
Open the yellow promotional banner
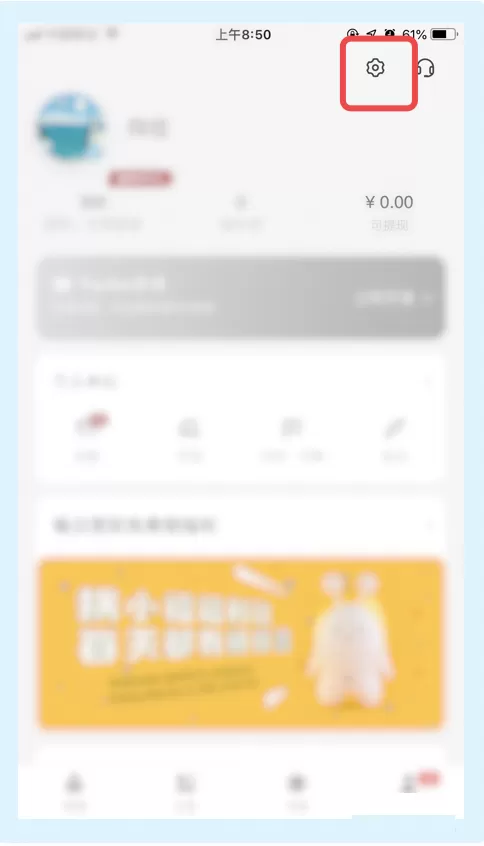[x=241, y=643]
